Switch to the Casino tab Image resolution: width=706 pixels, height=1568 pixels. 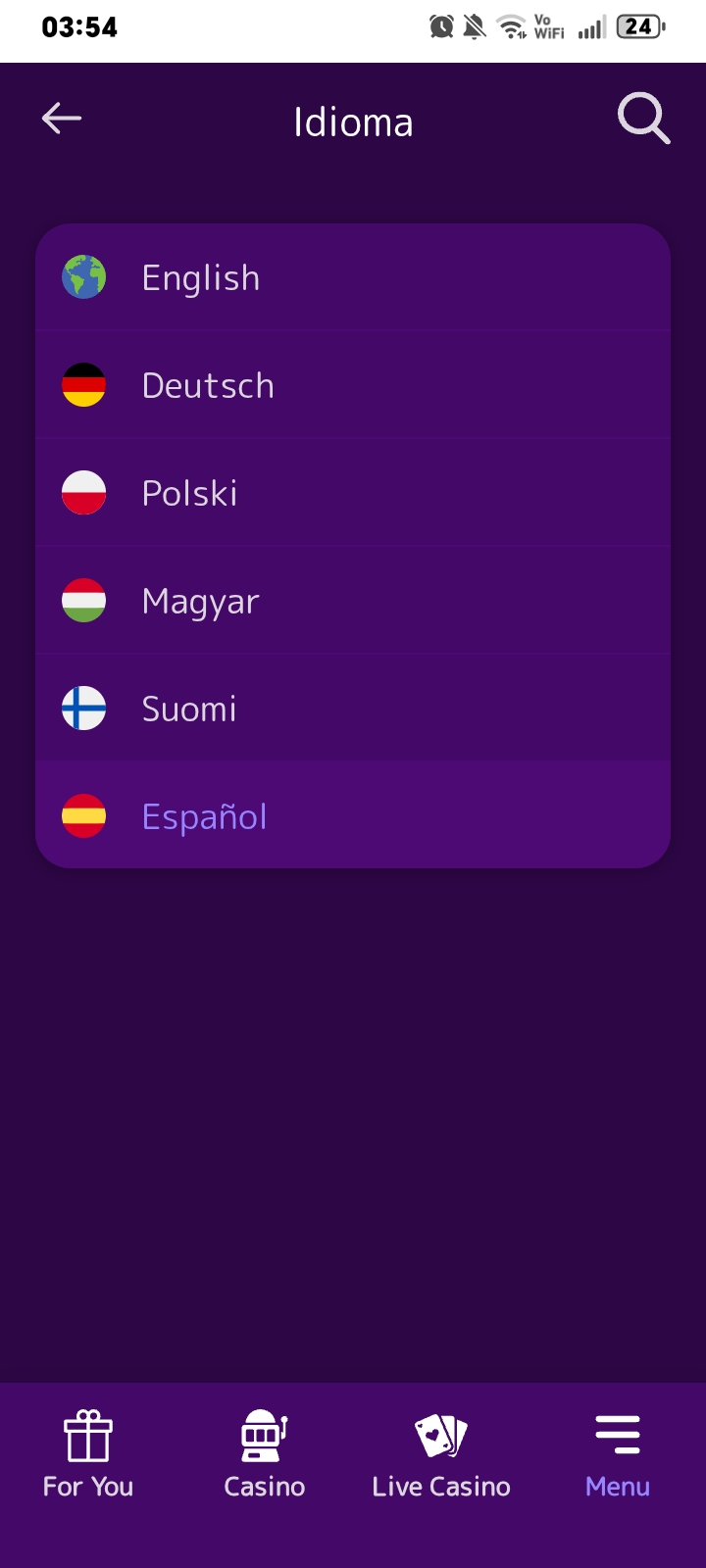[265, 1455]
